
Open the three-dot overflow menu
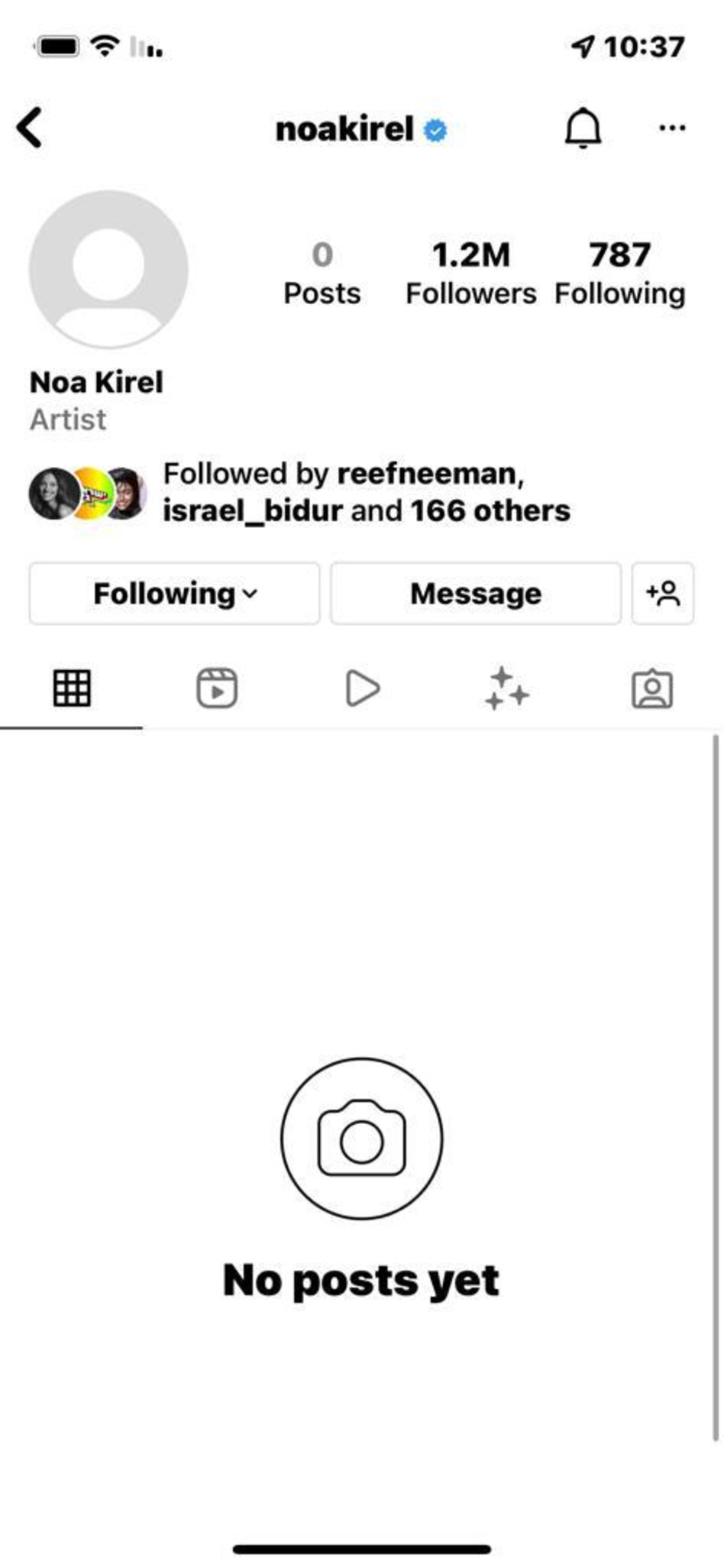click(671, 128)
